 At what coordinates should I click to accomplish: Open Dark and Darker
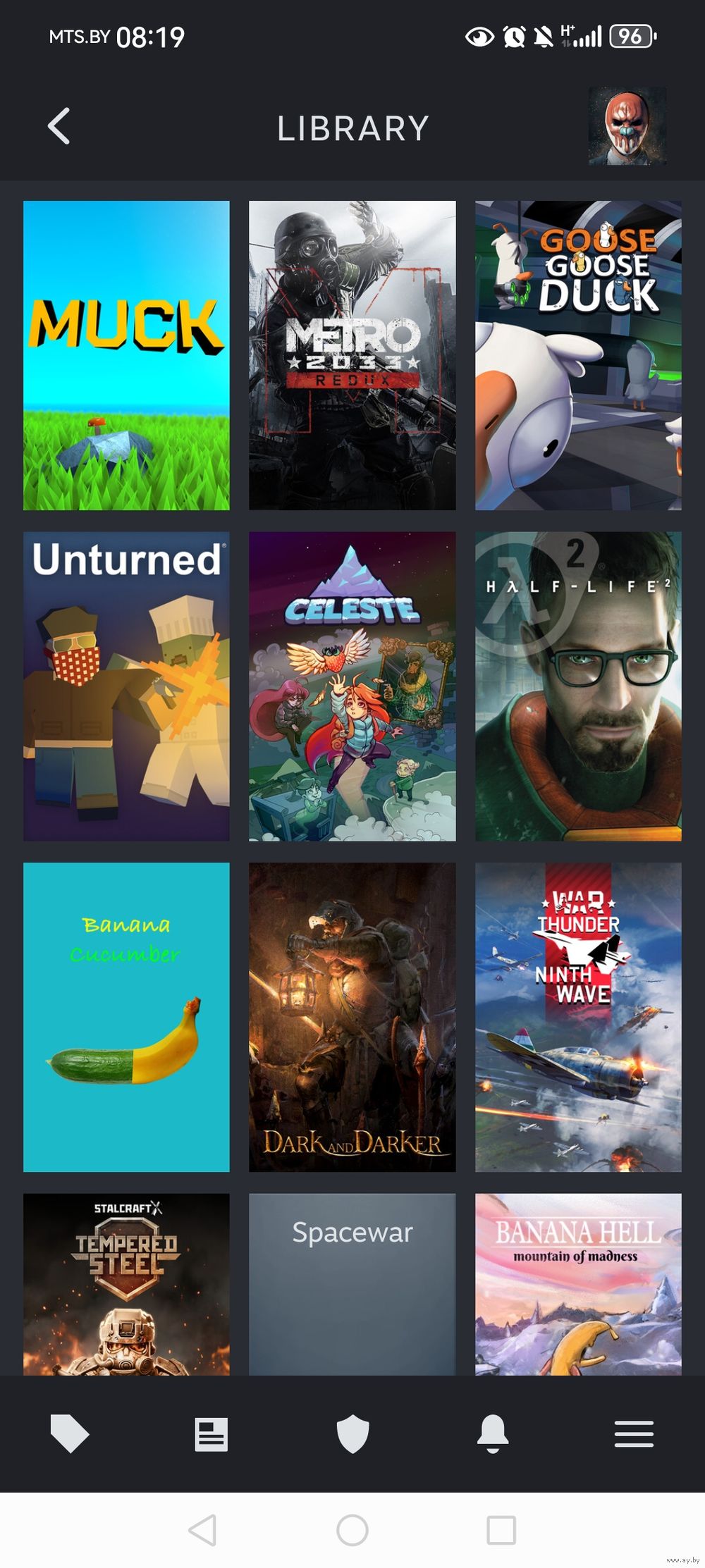click(x=352, y=1016)
